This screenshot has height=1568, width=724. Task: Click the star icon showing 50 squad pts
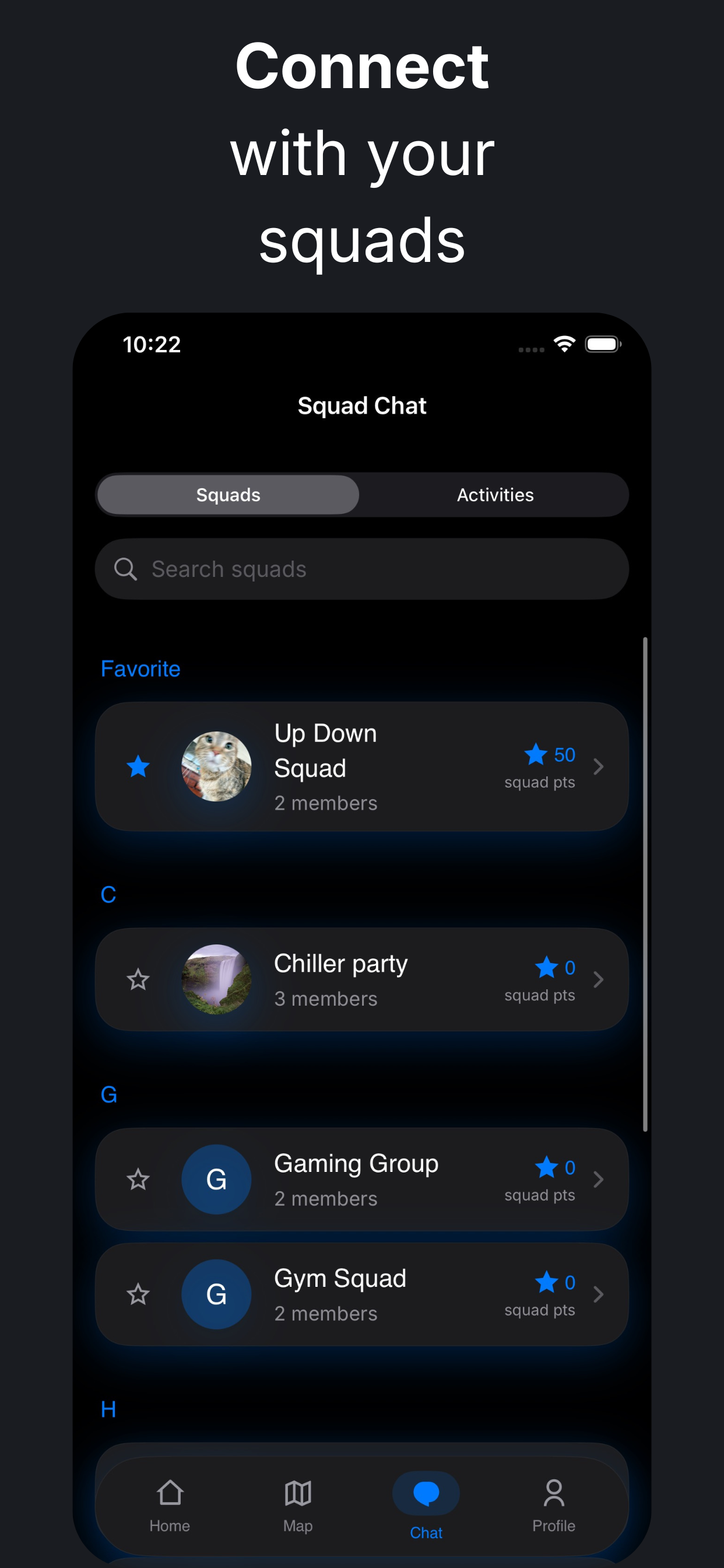[536, 755]
